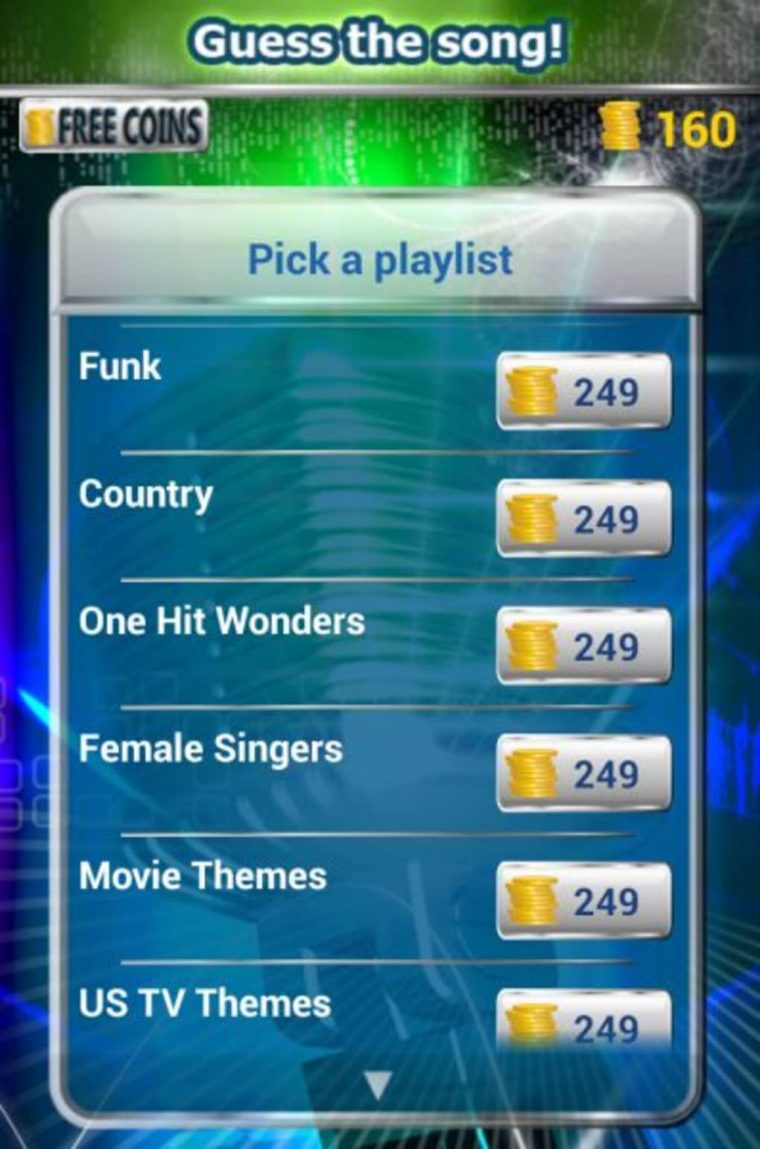Viewport: 760px width, 1149px height.
Task: Select the Movie Themes playlist name
Action: tap(203, 877)
